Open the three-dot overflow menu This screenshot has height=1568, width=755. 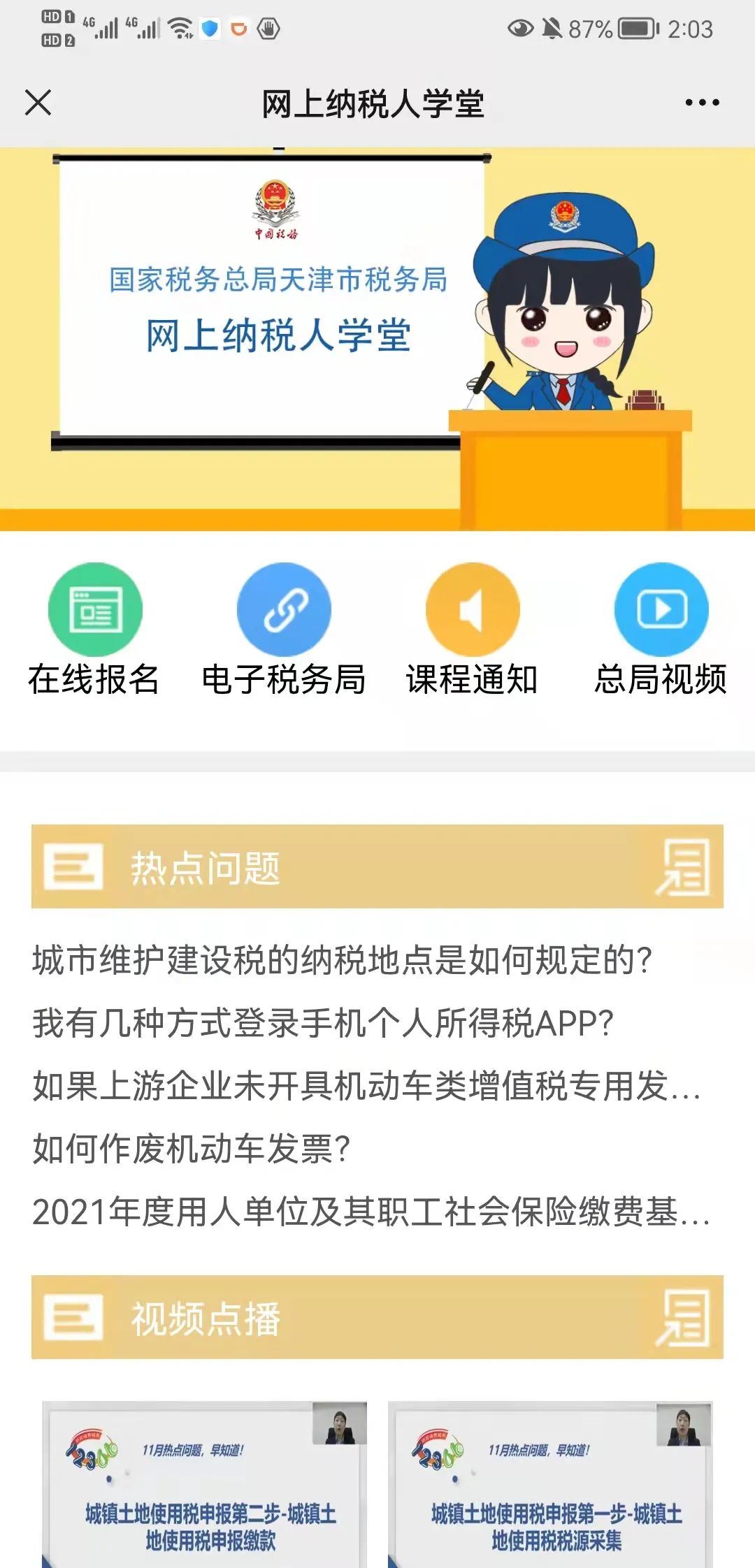click(x=702, y=103)
